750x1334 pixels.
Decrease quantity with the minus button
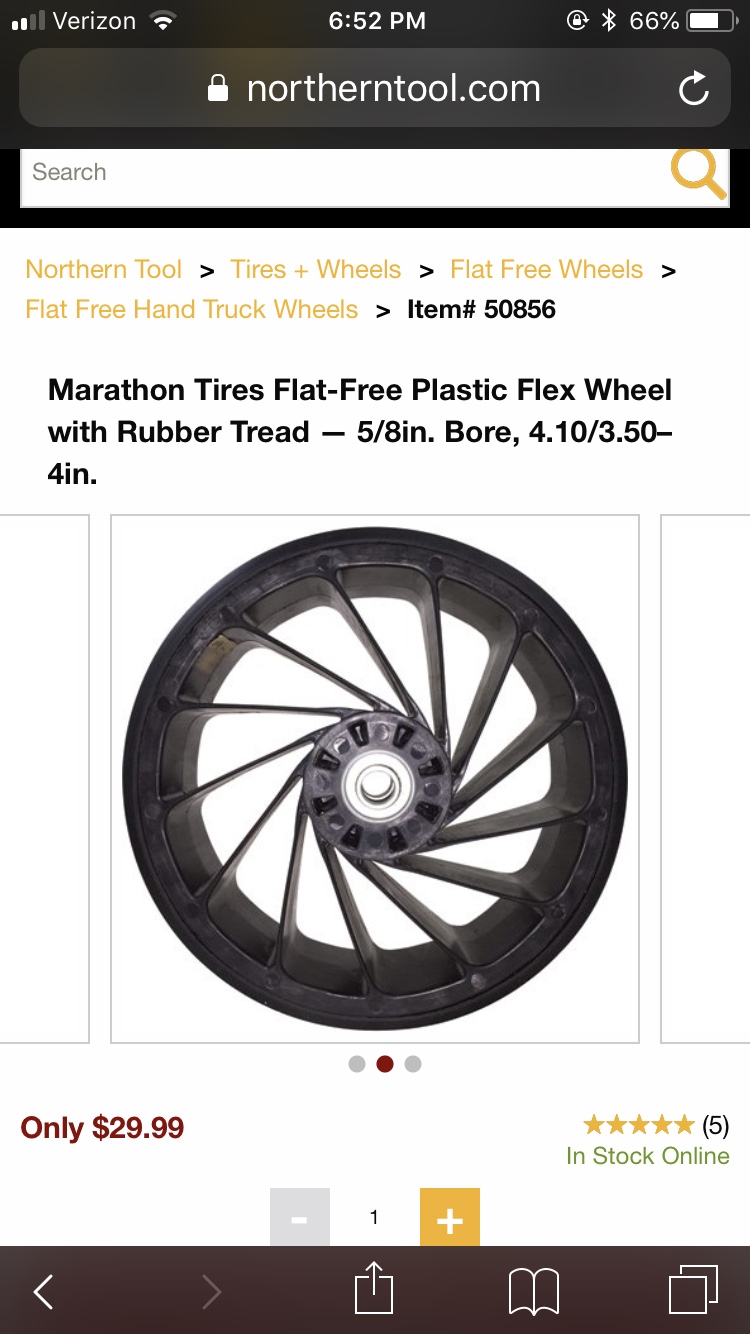point(299,1217)
